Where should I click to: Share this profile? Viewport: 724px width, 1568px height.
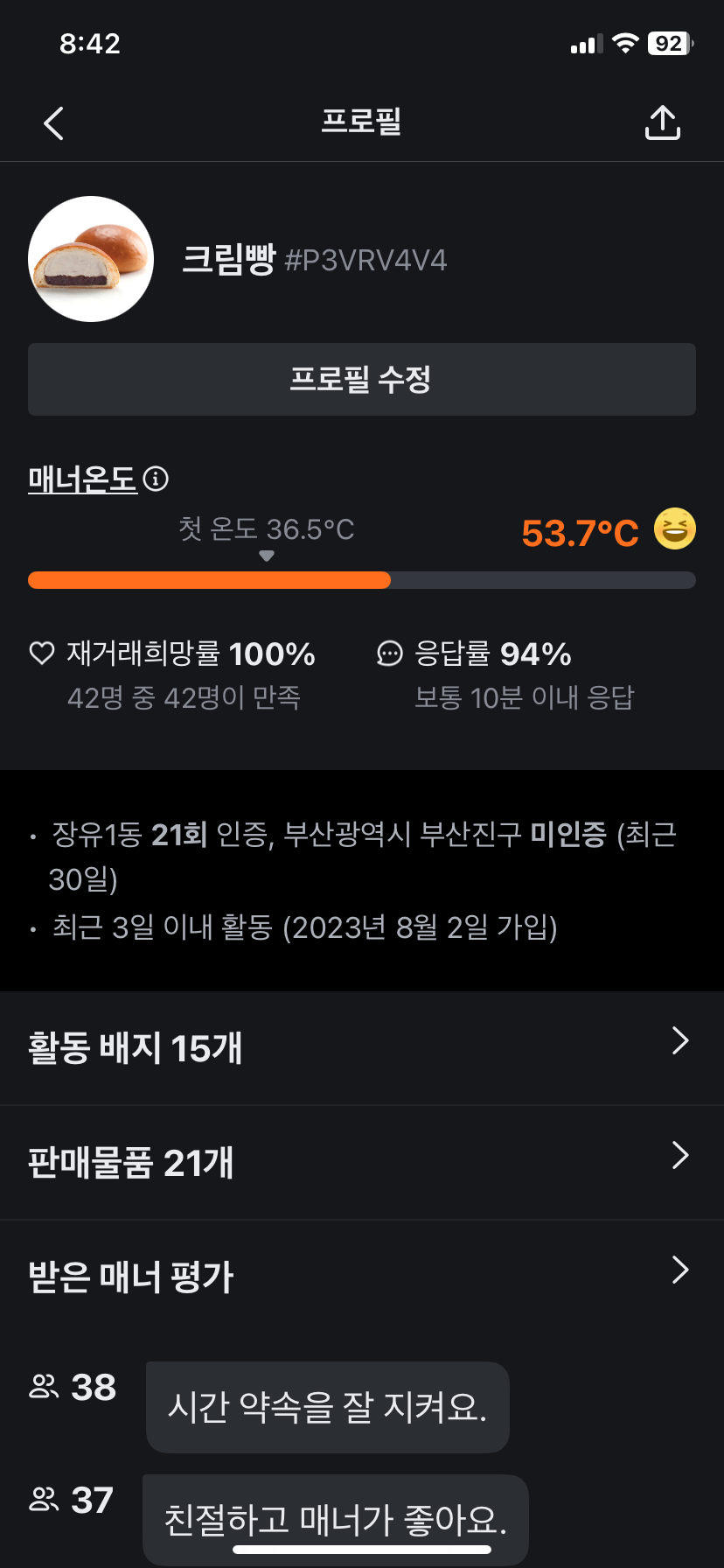click(x=662, y=122)
